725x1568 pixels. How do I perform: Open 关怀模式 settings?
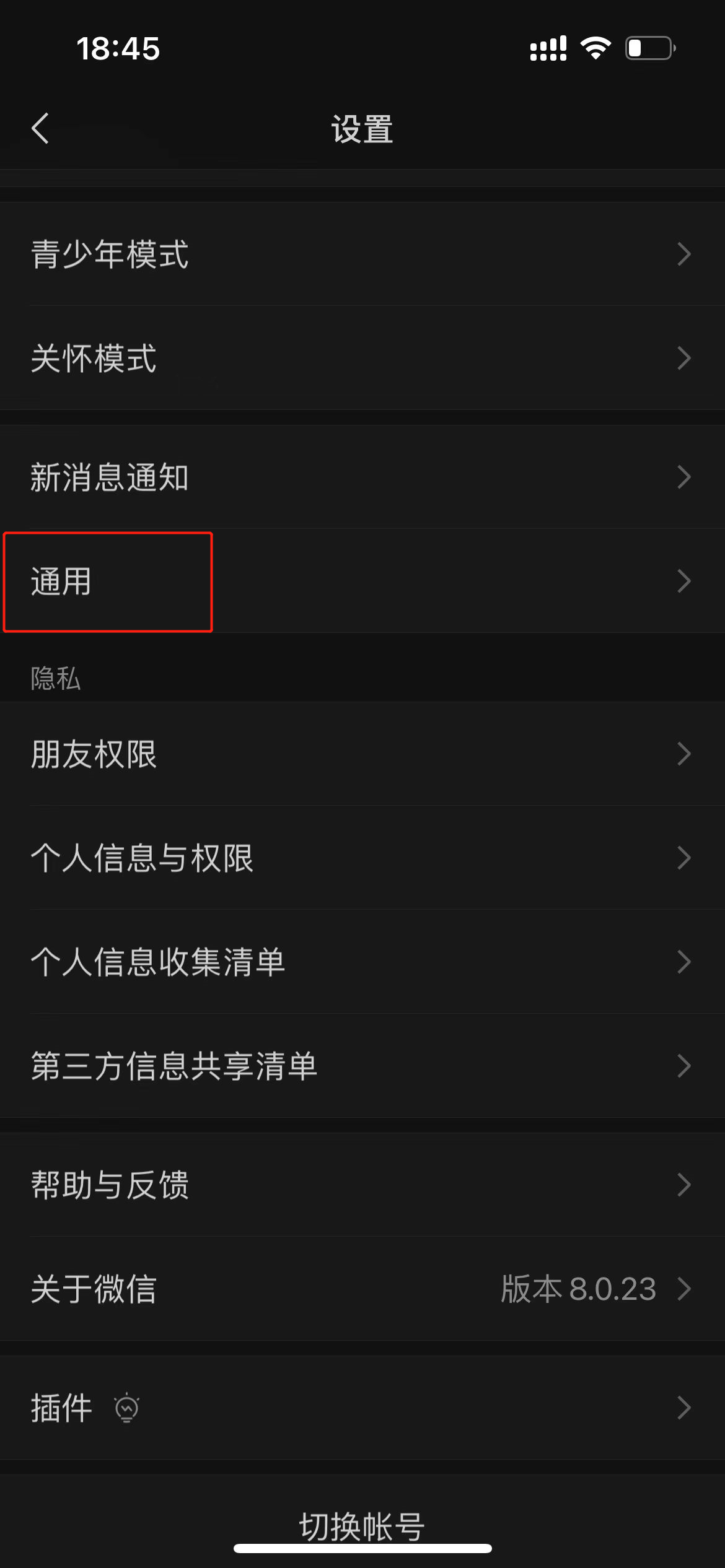362,359
